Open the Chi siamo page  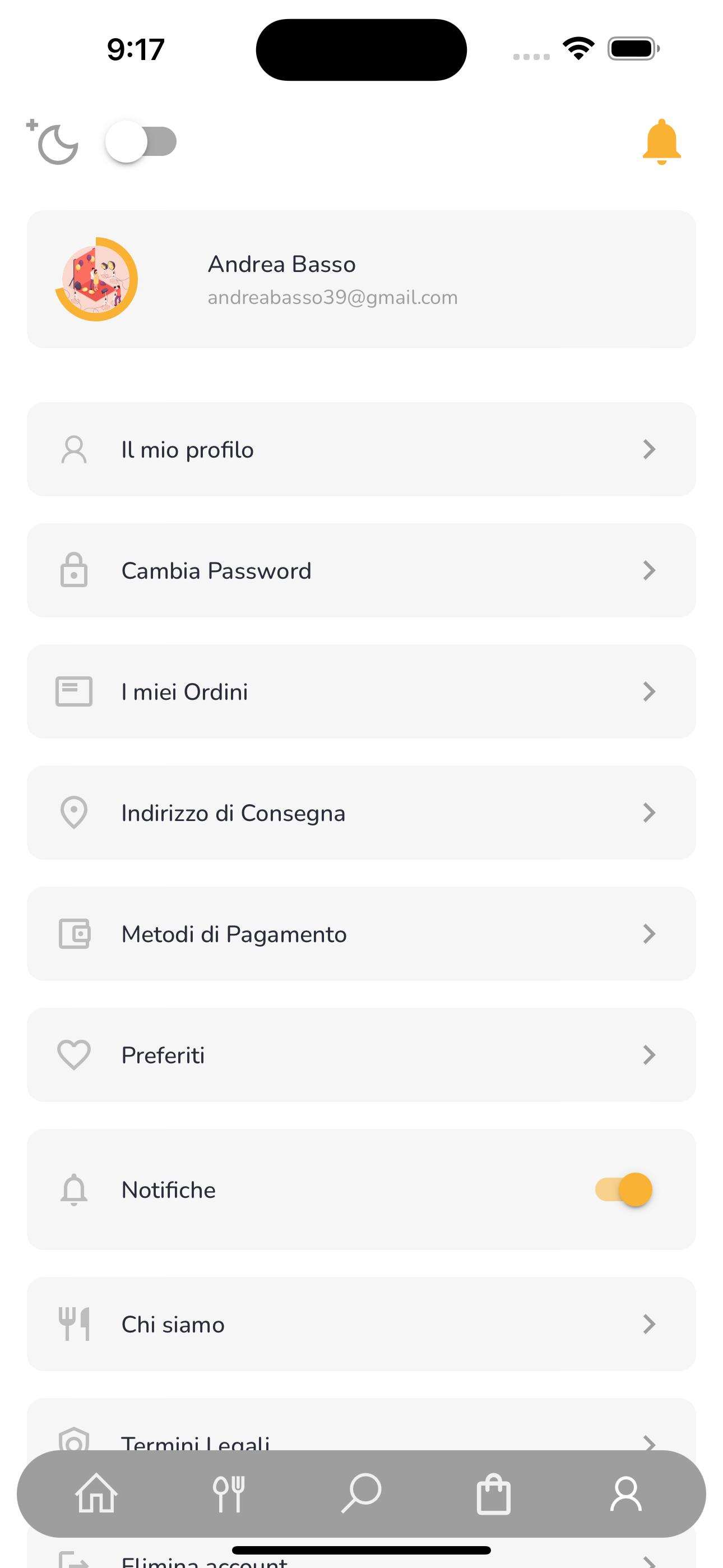coord(361,1324)
